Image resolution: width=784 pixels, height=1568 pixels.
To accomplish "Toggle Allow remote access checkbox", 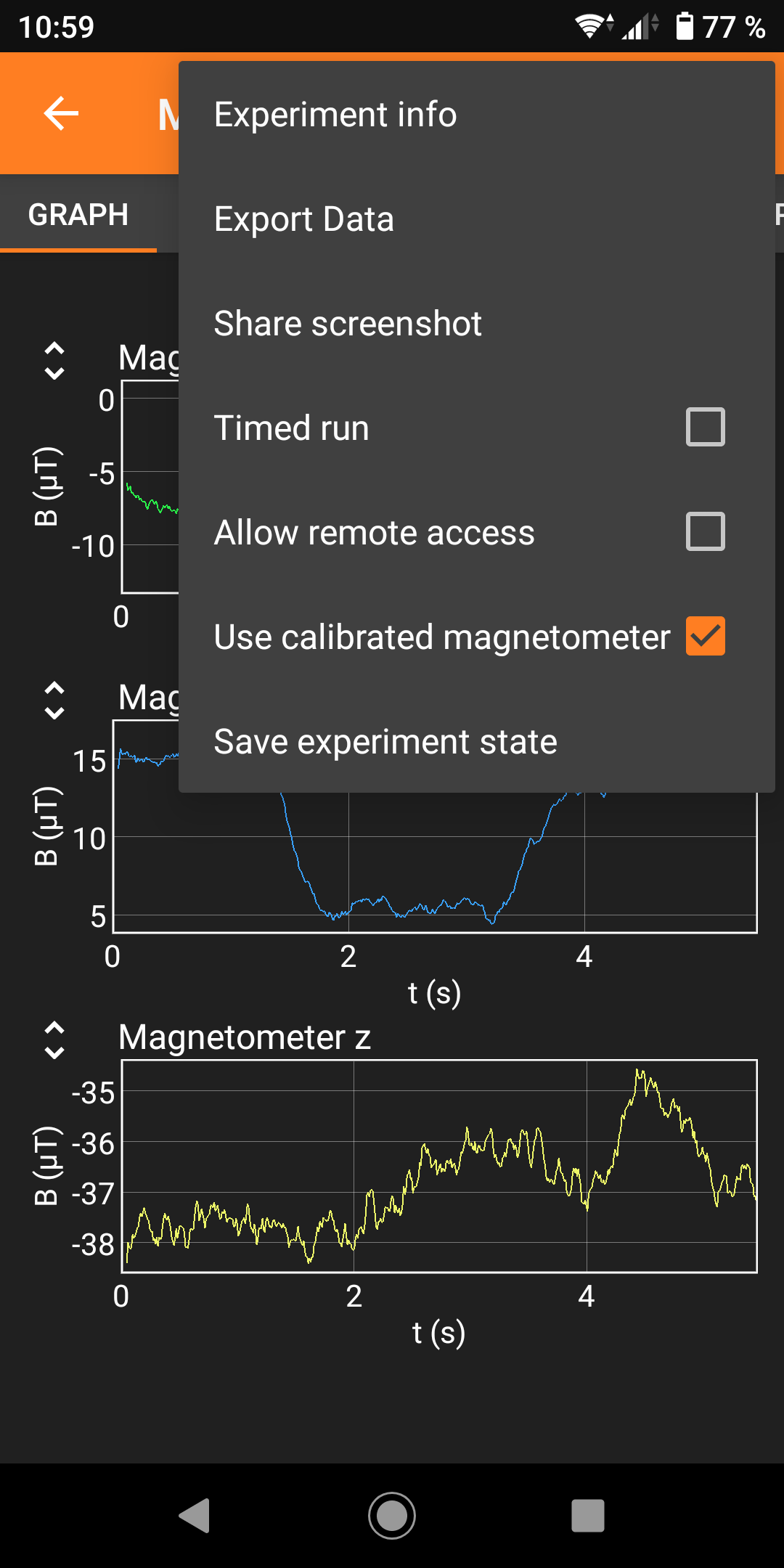I will click(705, 532).
